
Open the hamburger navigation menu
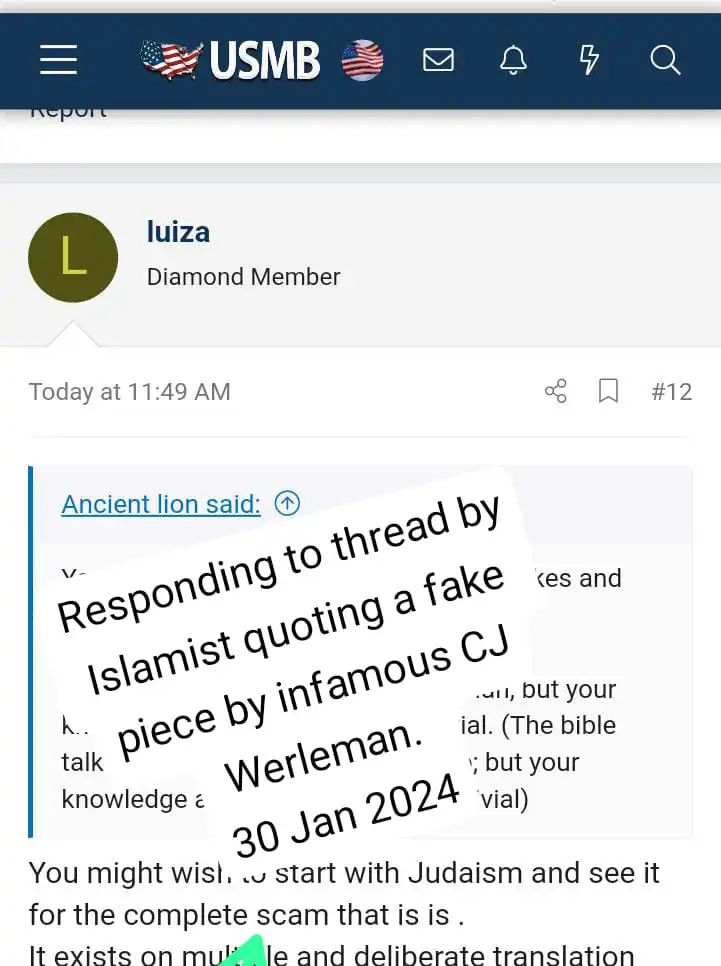[x=59, y=60]
